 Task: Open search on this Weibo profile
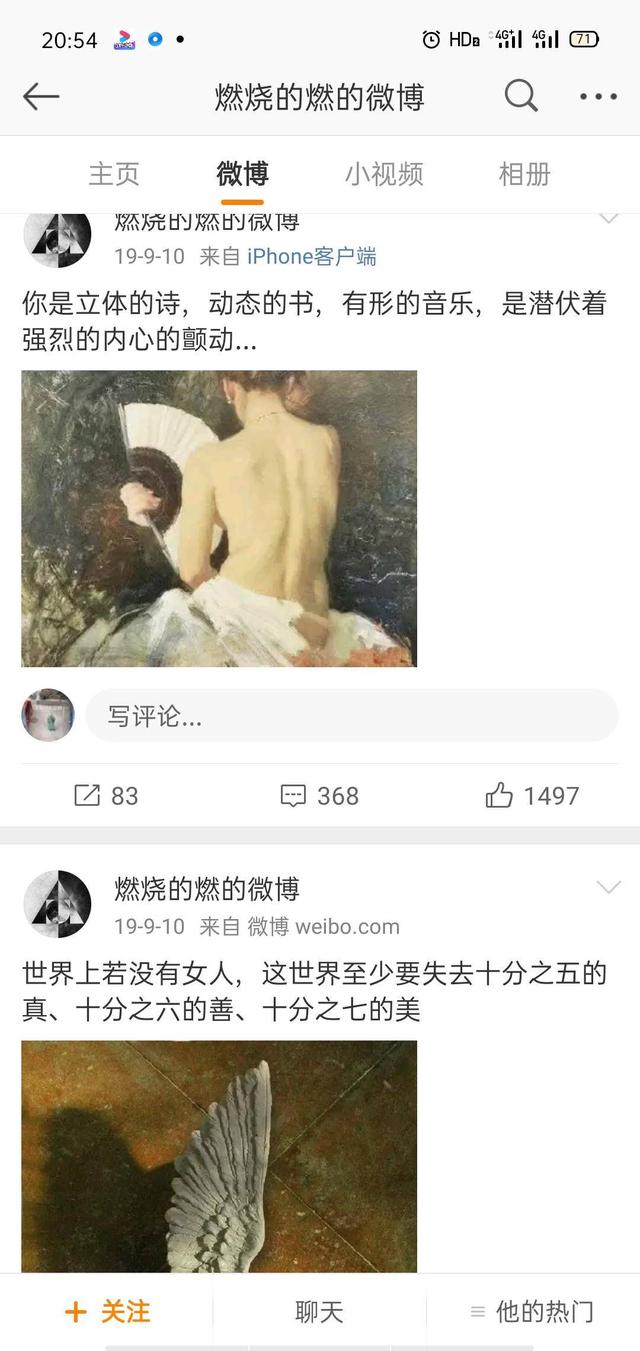pos(520,97)
